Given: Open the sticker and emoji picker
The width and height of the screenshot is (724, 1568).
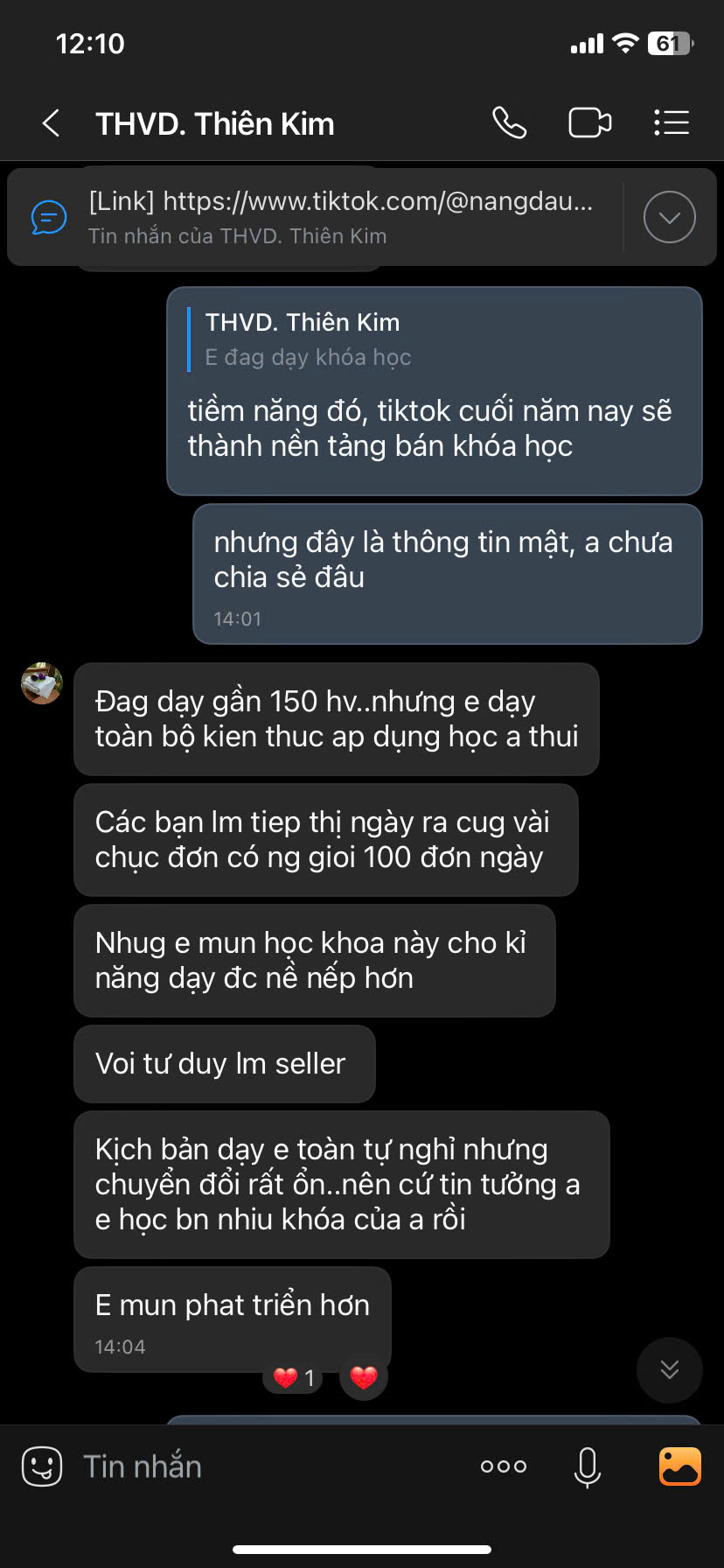Looking at the screenshot, I should click(x=42, y=1466).
